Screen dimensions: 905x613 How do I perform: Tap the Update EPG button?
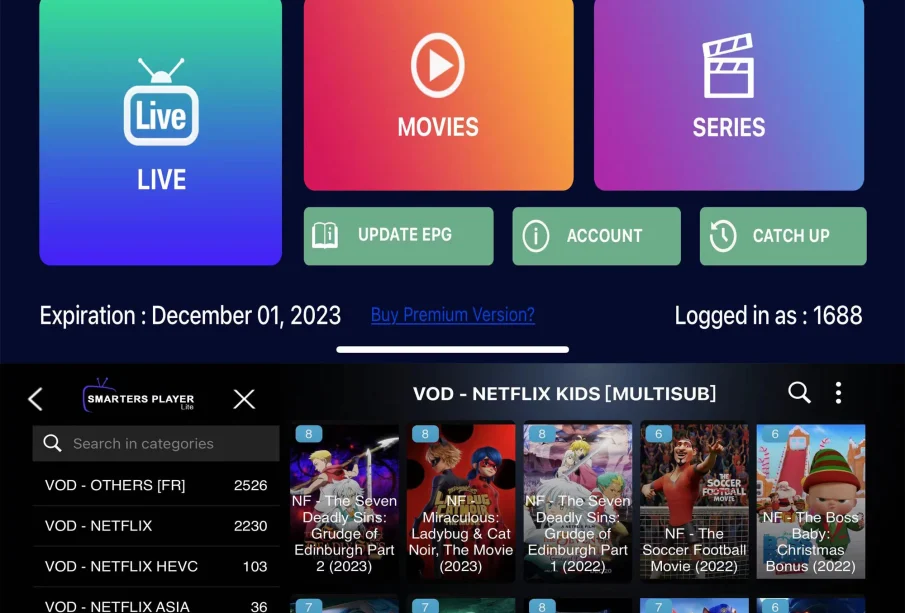point(398,236)
